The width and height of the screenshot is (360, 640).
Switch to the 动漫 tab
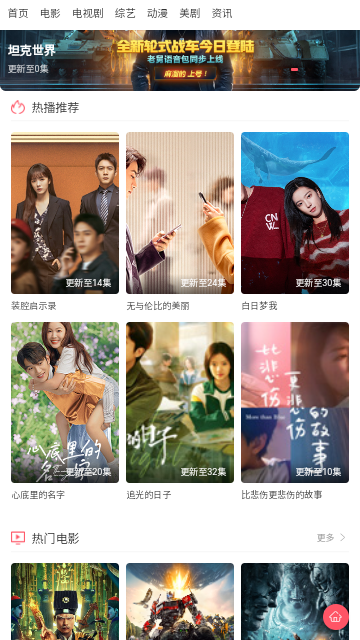click(157, 13)
